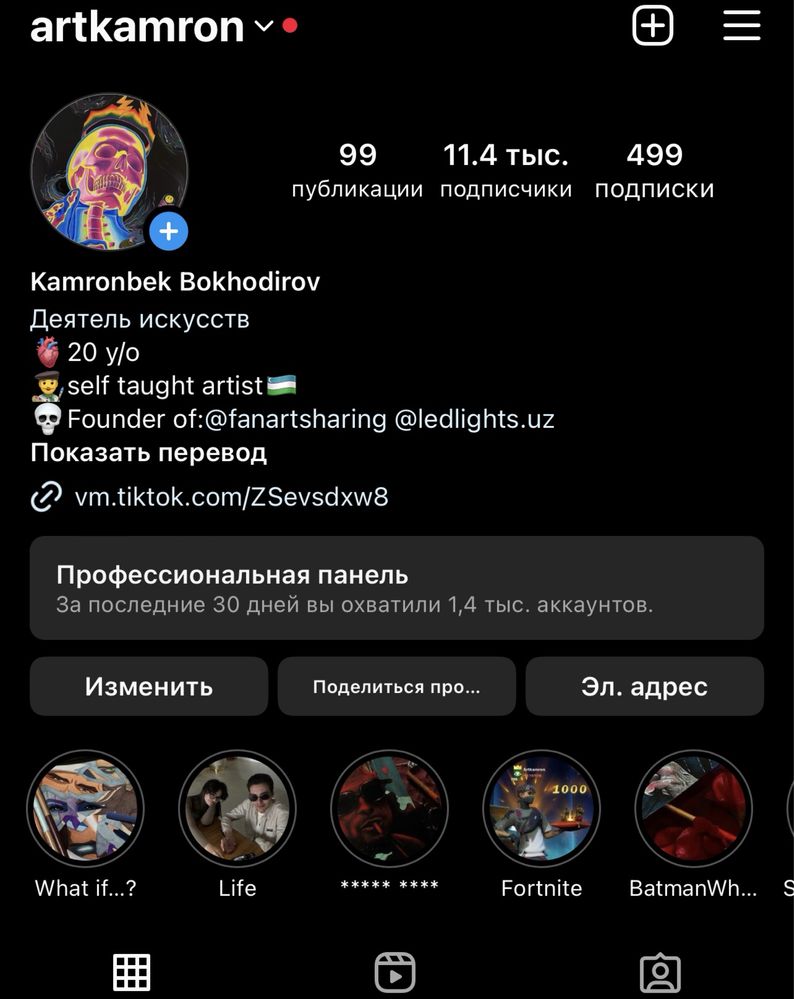
Task: Switch to the Reels tab
Action: 395,971
